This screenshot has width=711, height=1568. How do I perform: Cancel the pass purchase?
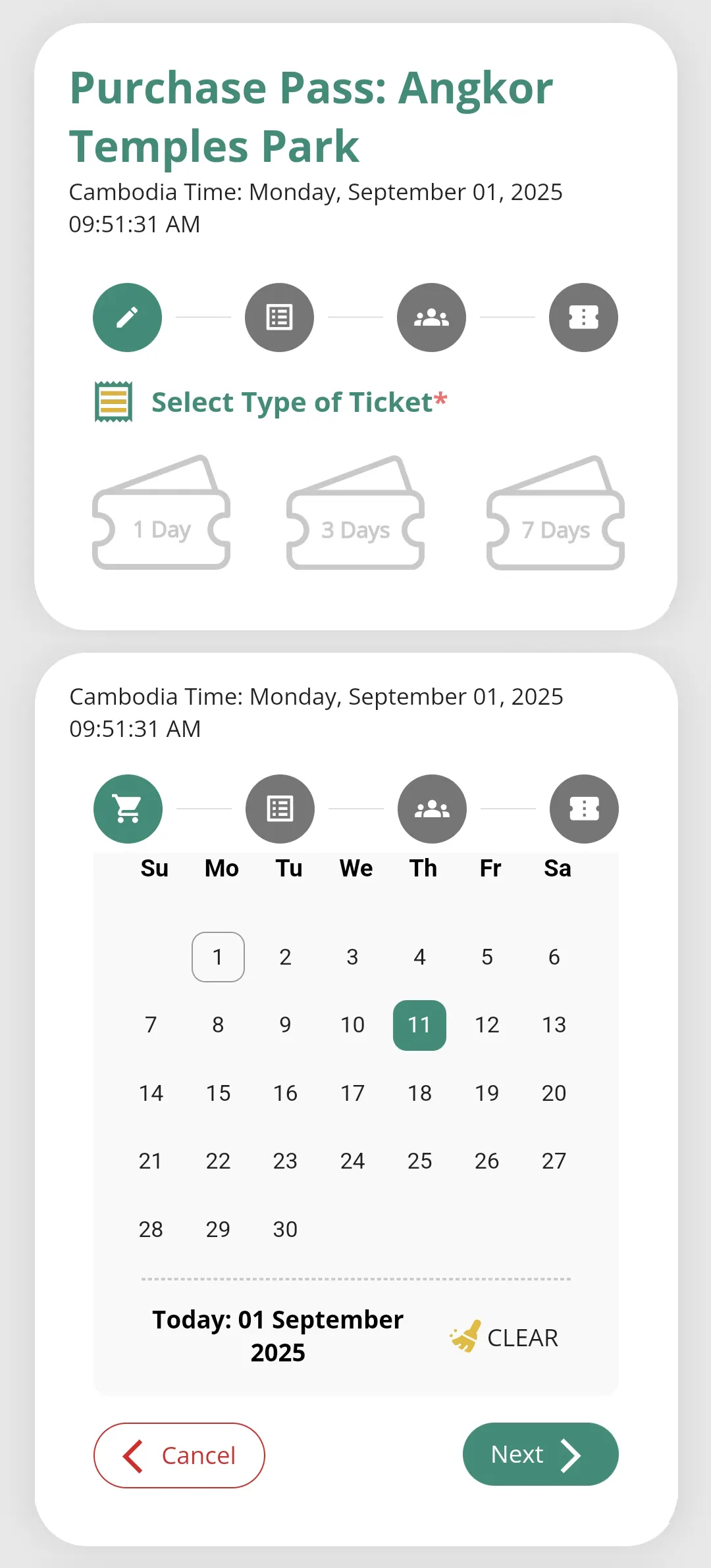179,1455
